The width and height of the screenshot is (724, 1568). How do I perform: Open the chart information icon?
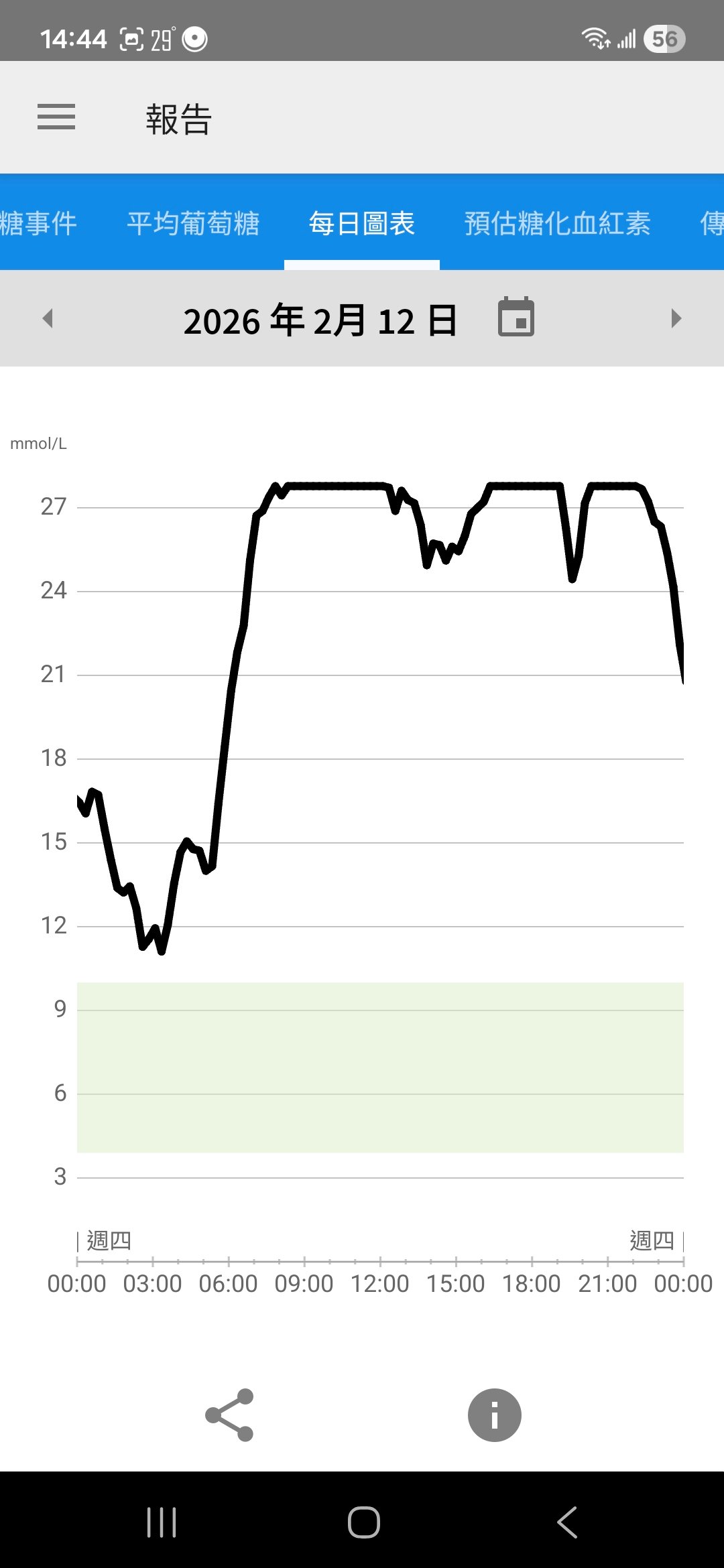[x=495, y=1415]
